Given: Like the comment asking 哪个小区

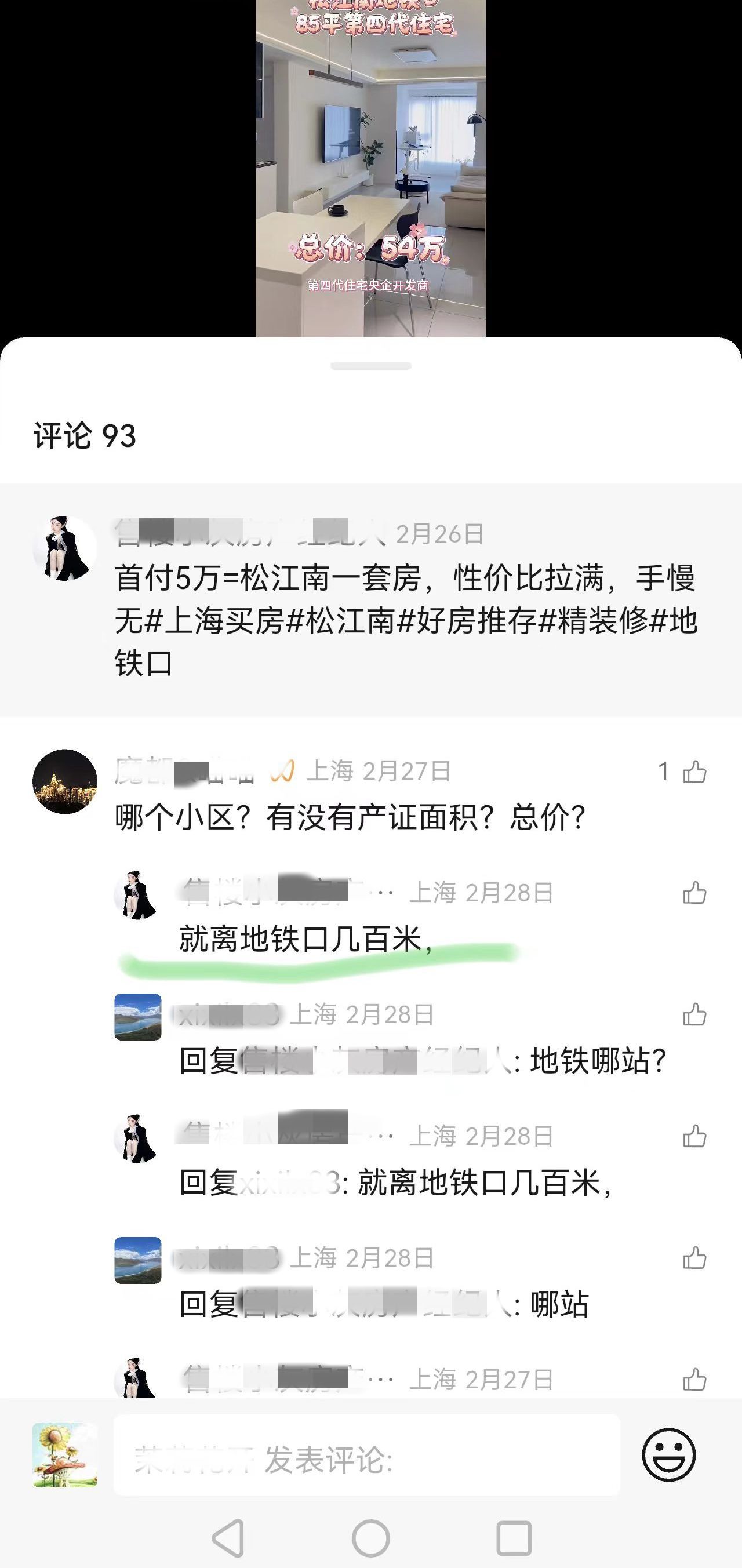Looking at the screenshot, I should coord(694,773).
